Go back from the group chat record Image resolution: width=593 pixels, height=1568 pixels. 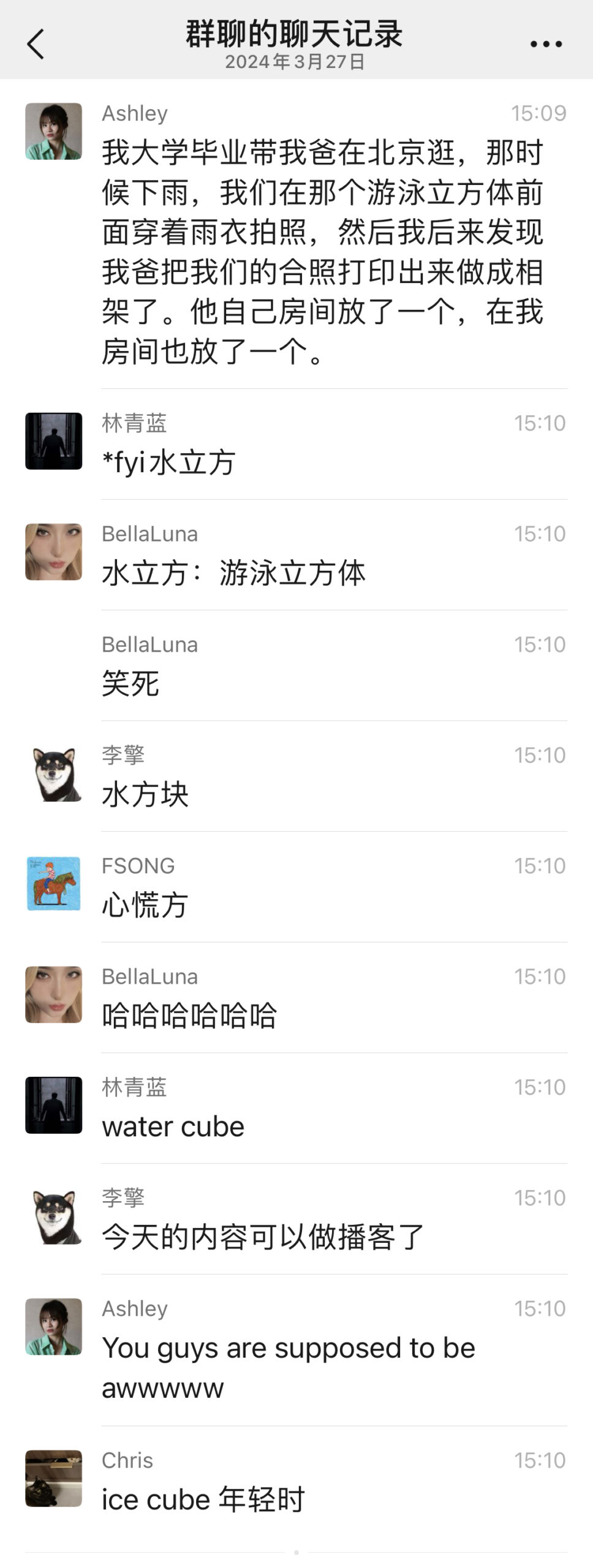[36, 44]
